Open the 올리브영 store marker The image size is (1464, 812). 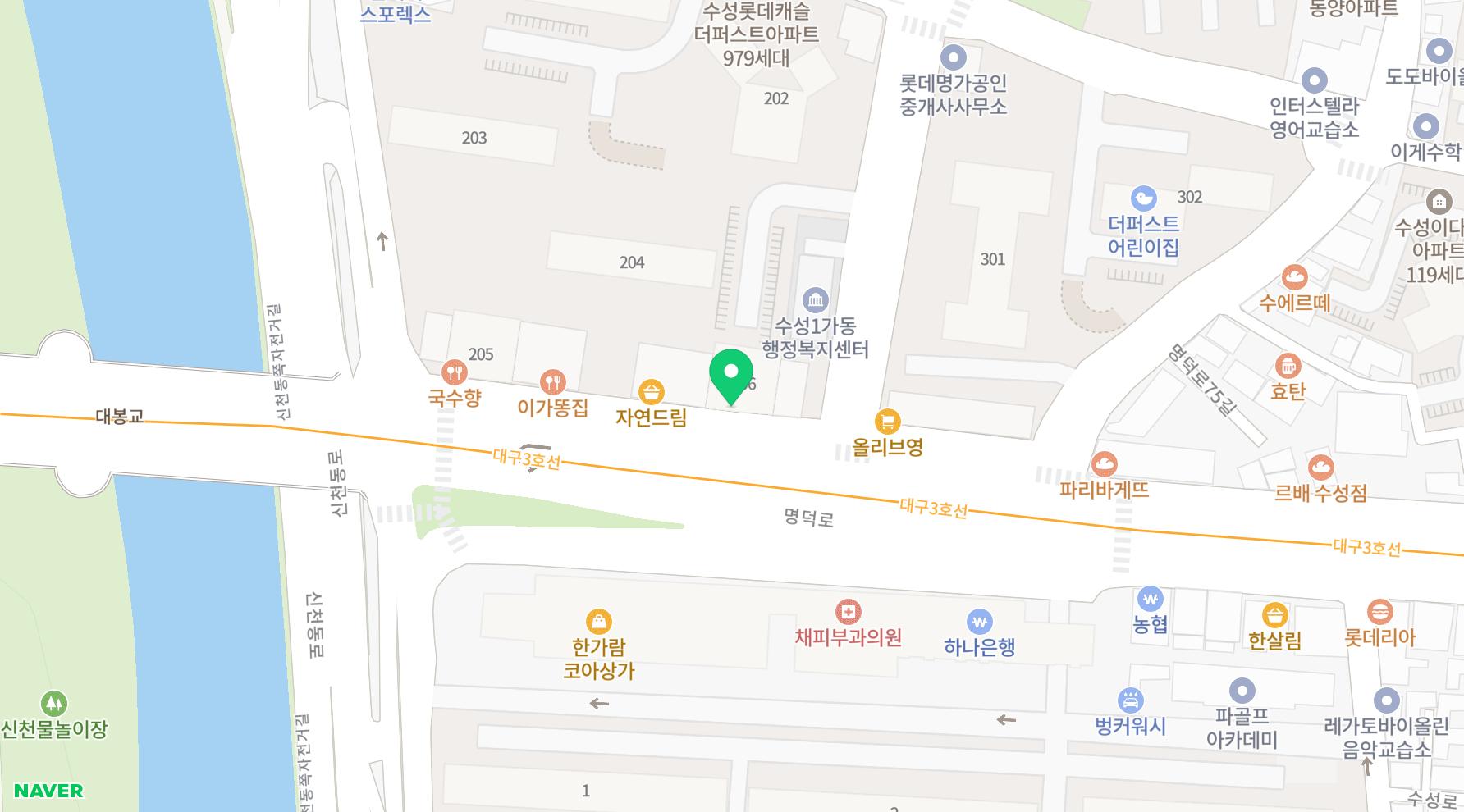pyautogui.click(x=887, y=422)
